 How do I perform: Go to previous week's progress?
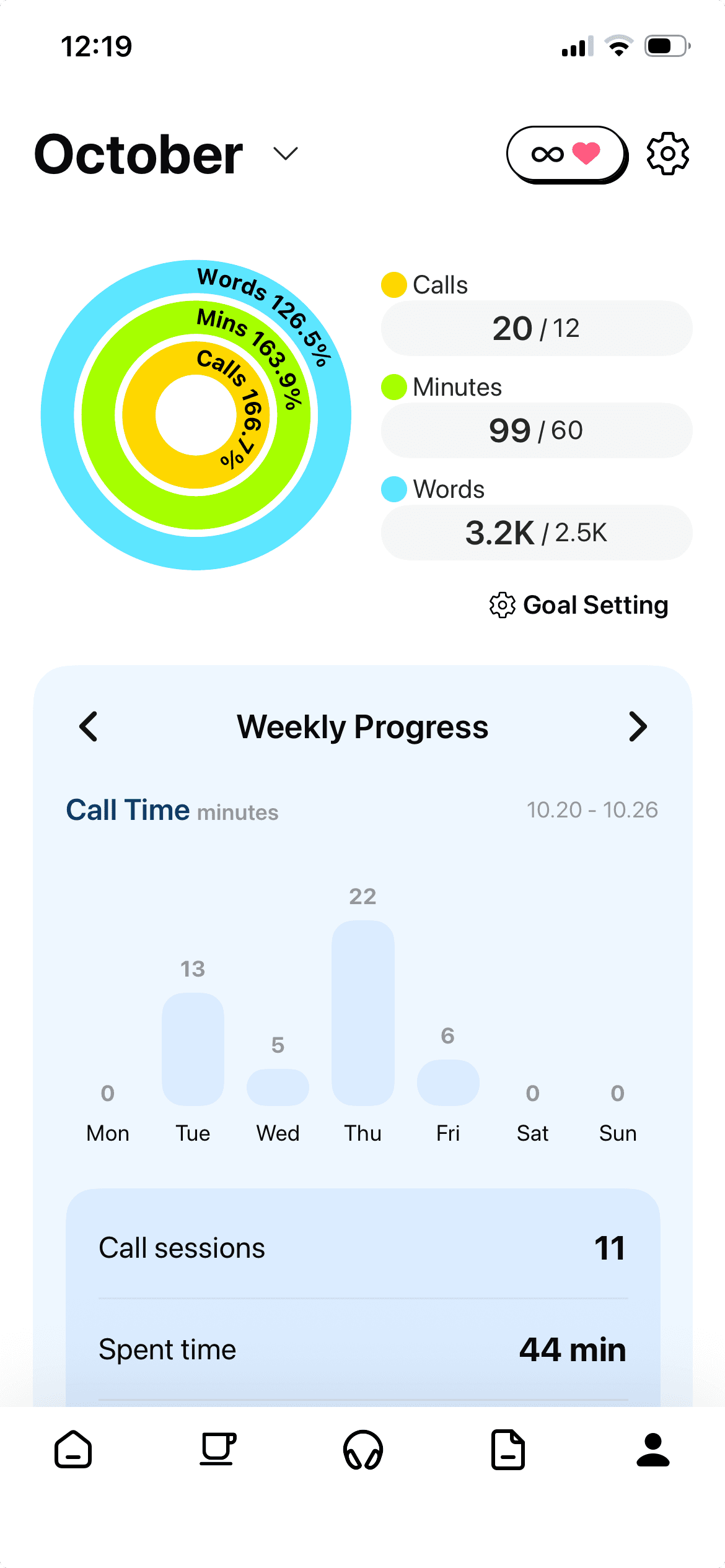click(x=89, y=726)
